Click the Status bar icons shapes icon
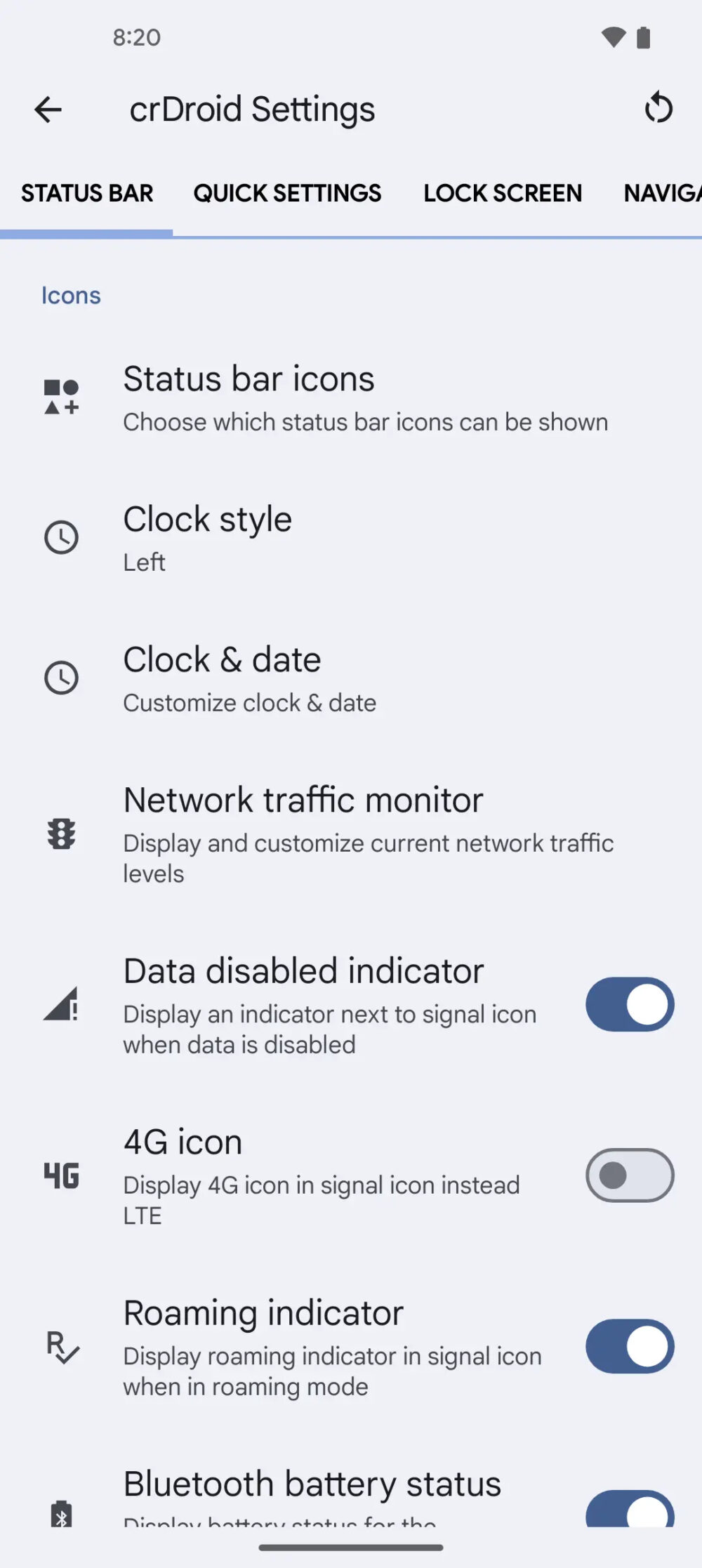 (61, 395)
